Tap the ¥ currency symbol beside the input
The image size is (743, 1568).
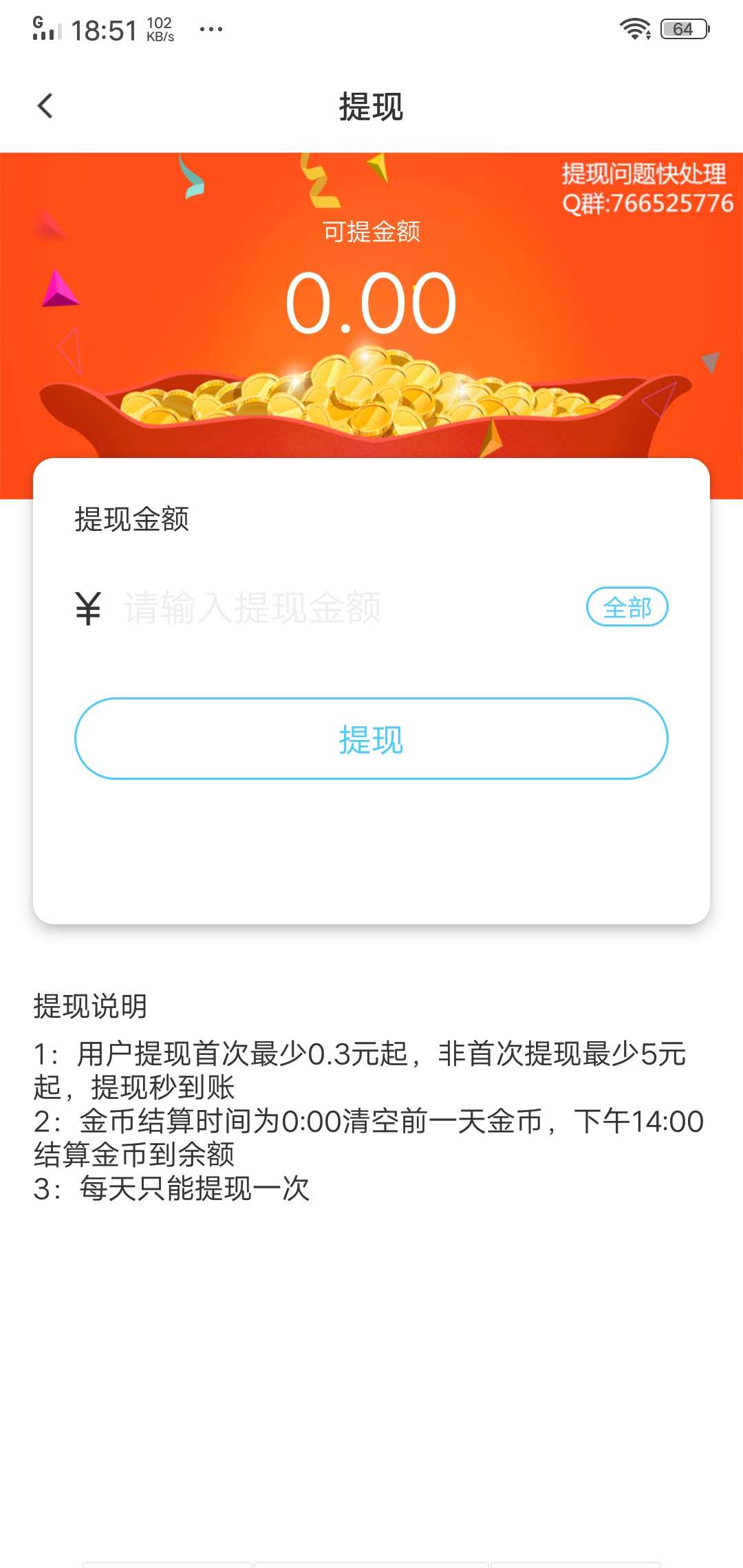pyautogui.click(x=86, y=607)
